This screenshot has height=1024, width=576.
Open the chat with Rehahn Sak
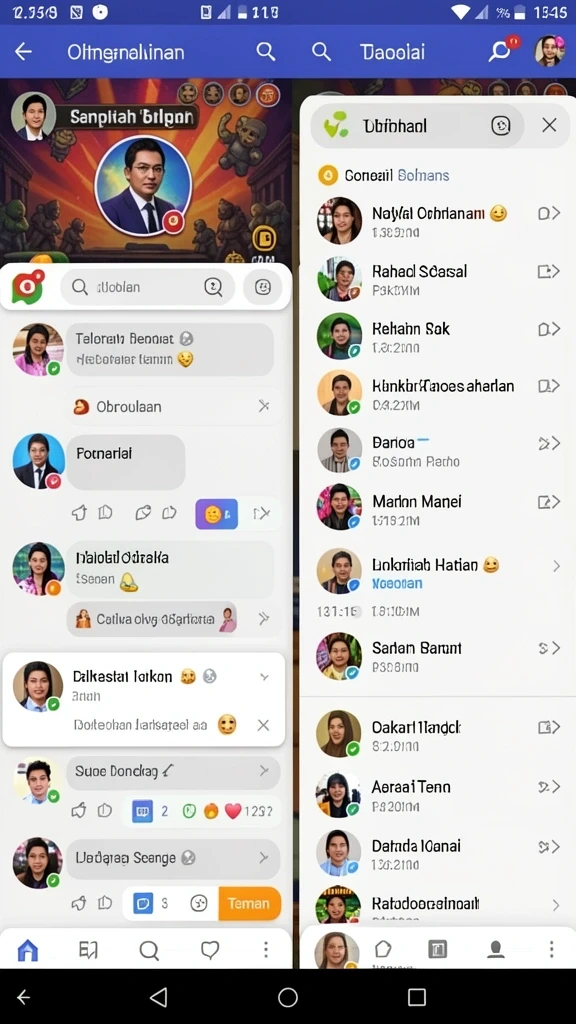tap(438, 336)
